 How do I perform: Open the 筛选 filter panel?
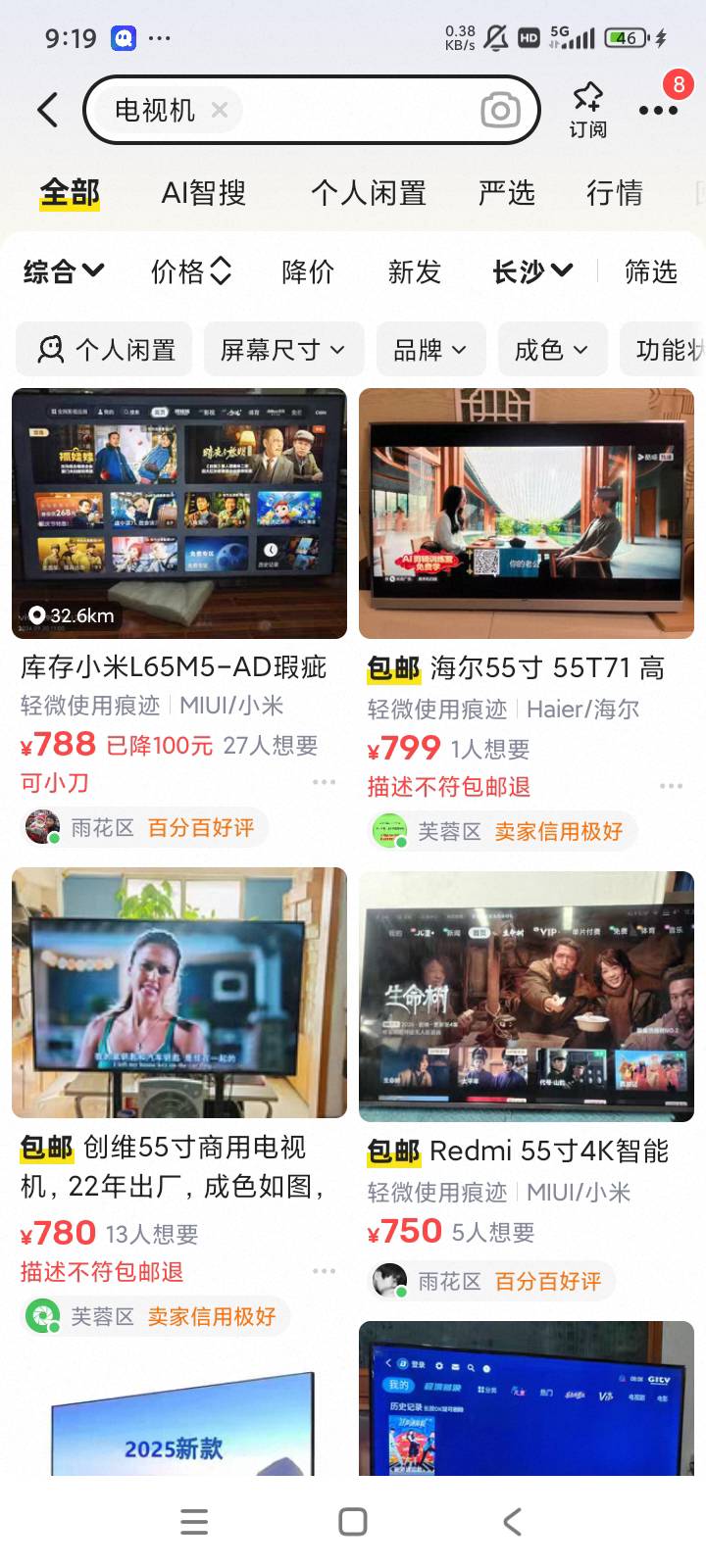(651, 271)
